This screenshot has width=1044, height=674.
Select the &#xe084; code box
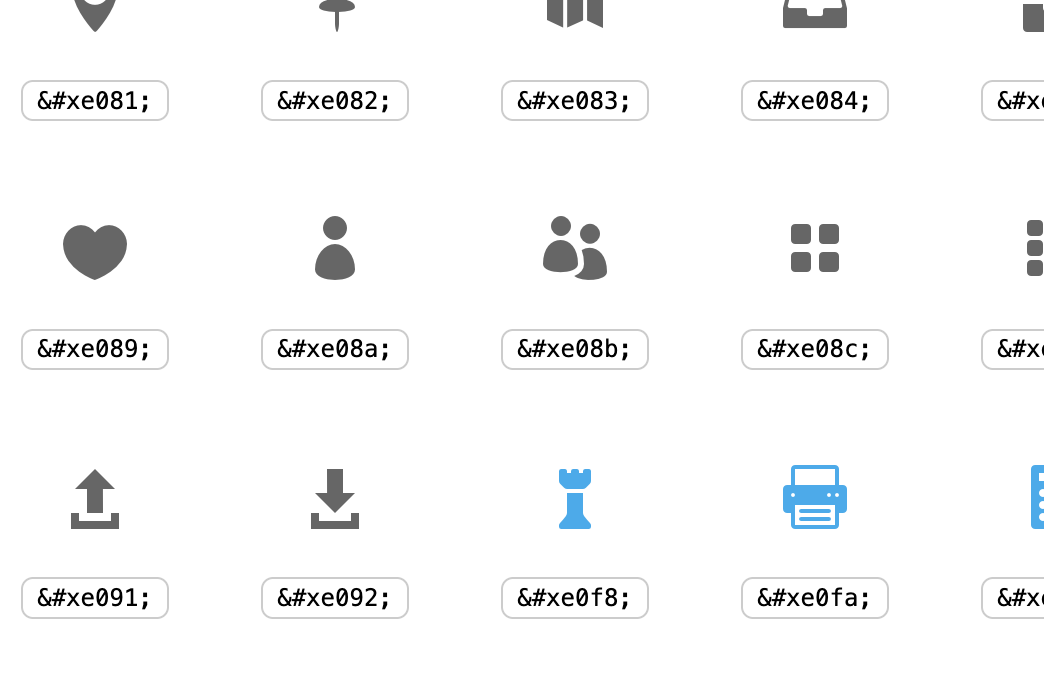pyautogui.click(x=815, y=101)
